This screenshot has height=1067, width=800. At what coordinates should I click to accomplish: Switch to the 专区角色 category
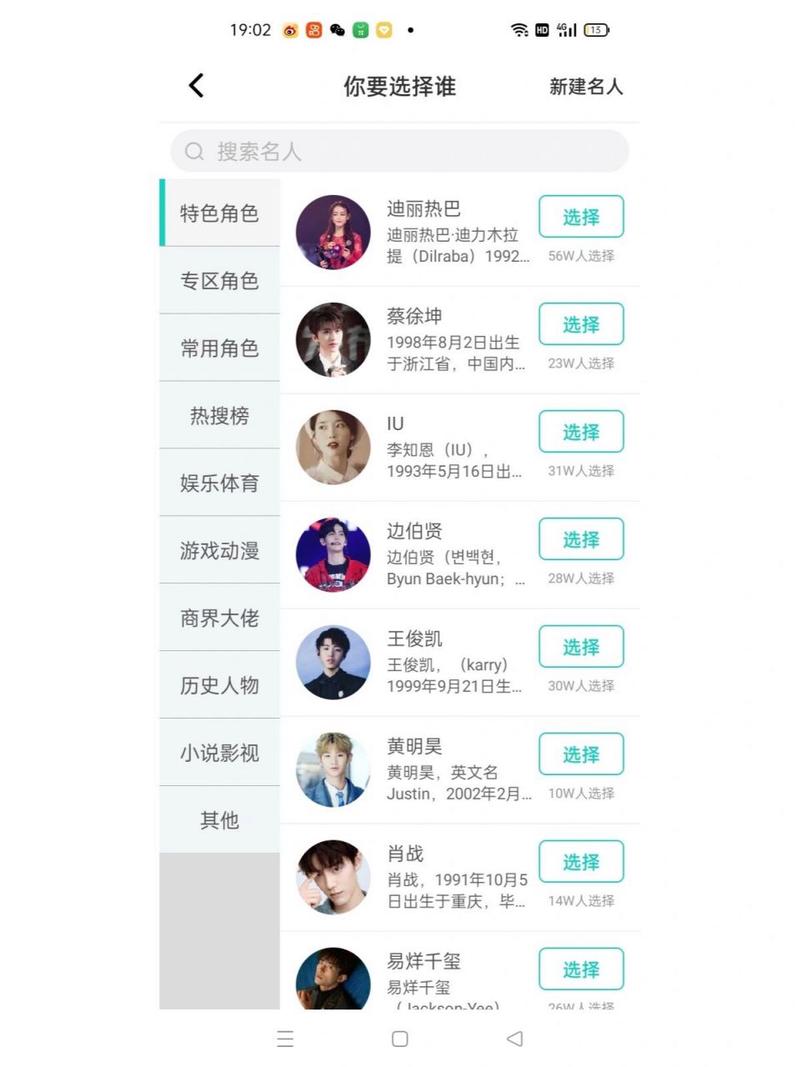220,281
